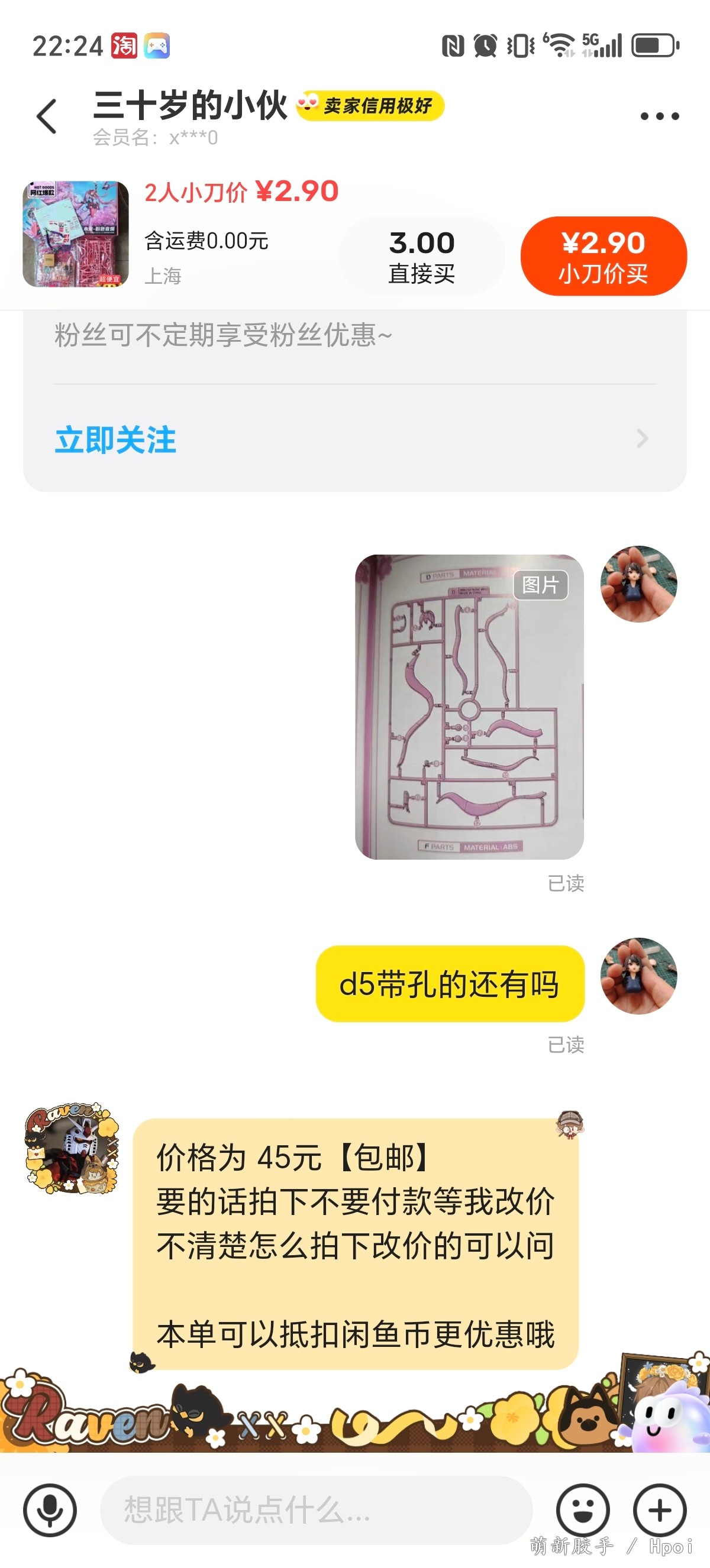Tap 立即关注 to follow the seller
Image resolution: width=710 pixels, height=1568 pixels.
(x=116, y=439)
